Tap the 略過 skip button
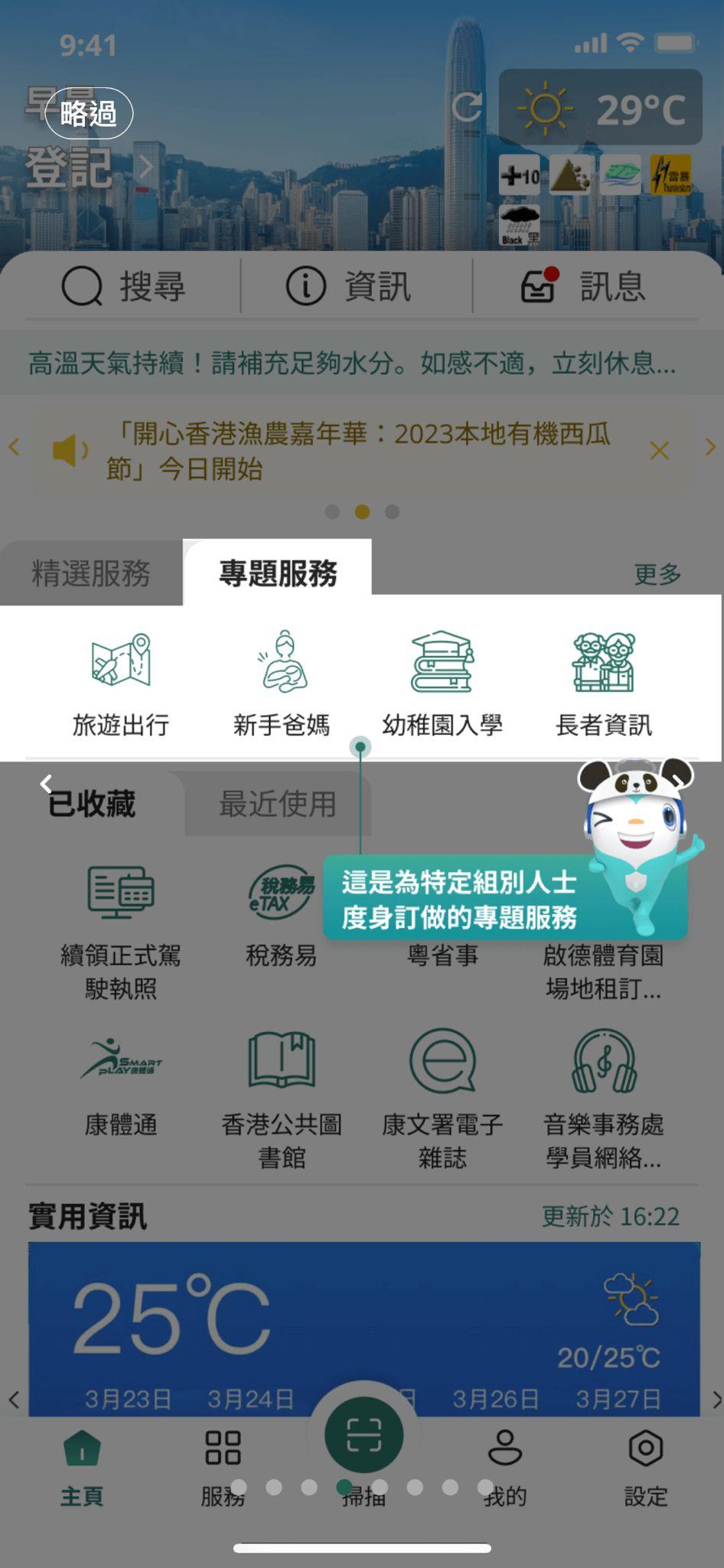 [x=89, y=114]
